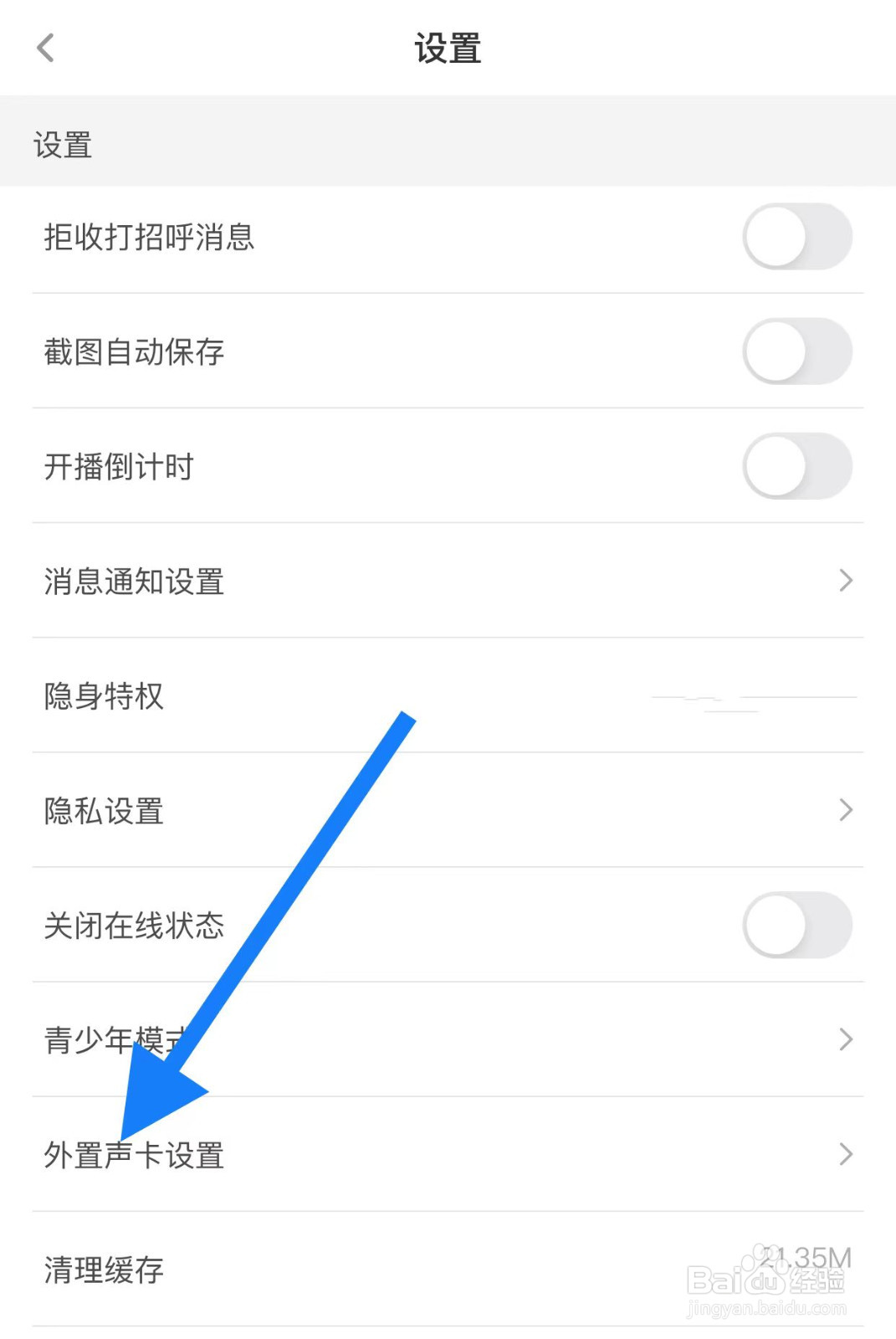Tap the 设置 section header

pos(62,144)
